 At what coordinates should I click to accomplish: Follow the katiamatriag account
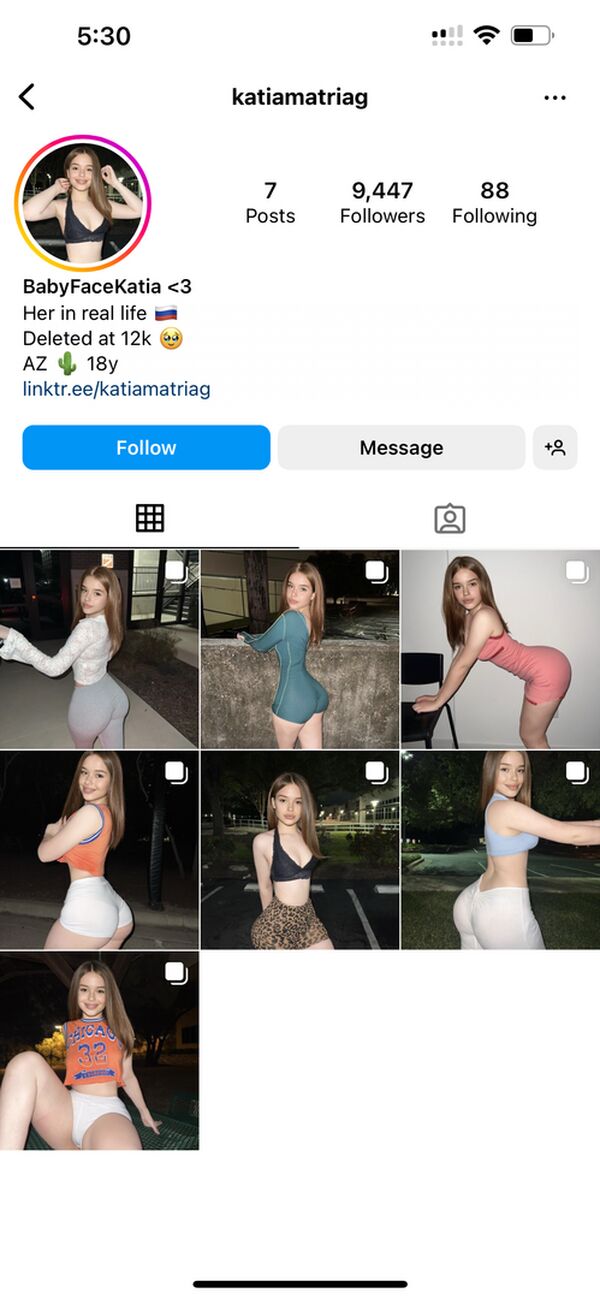tap(146, 448)
